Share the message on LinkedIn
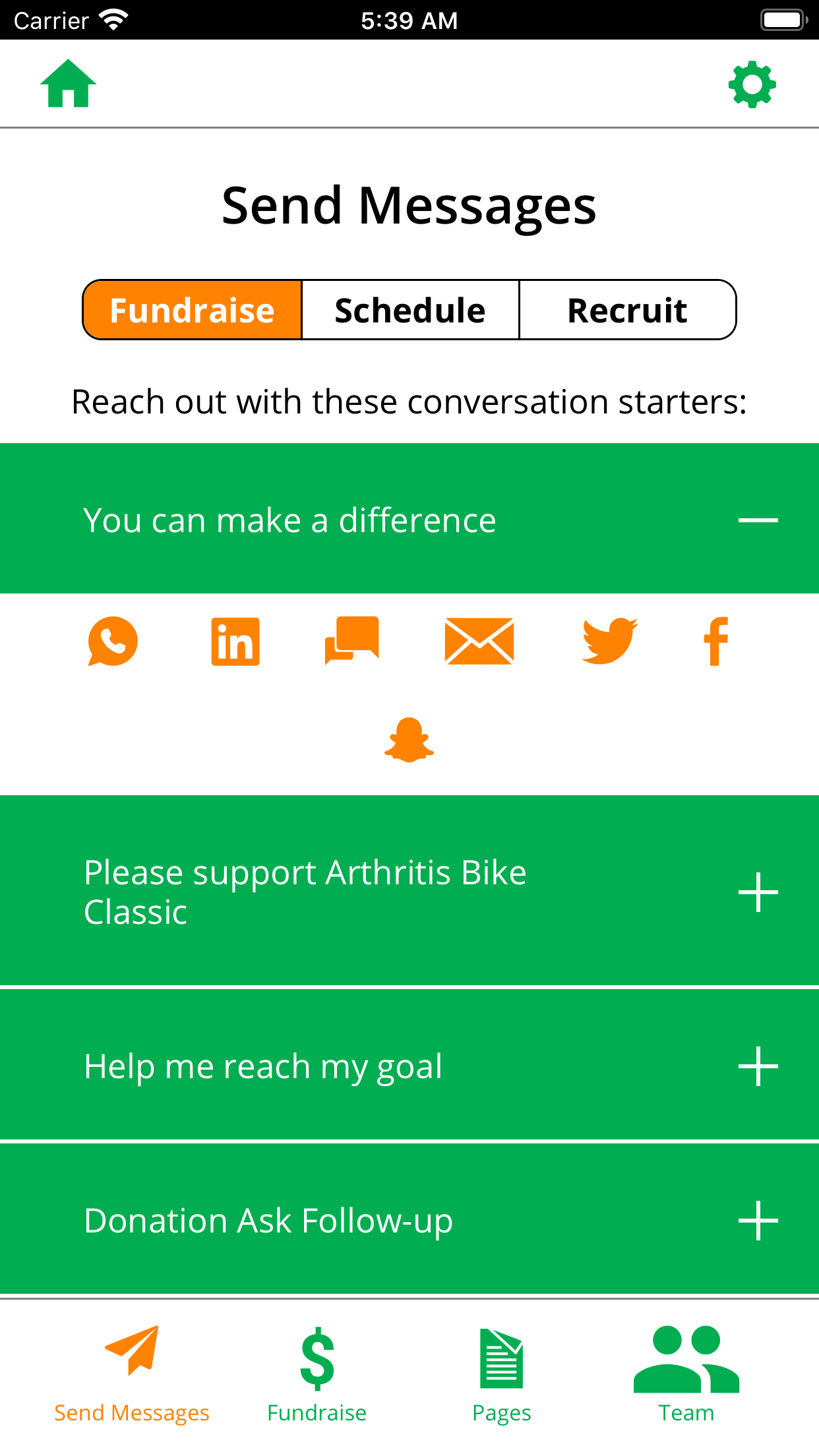Image resolution: width=819 pixels, height=1456 pixels. 235,641
